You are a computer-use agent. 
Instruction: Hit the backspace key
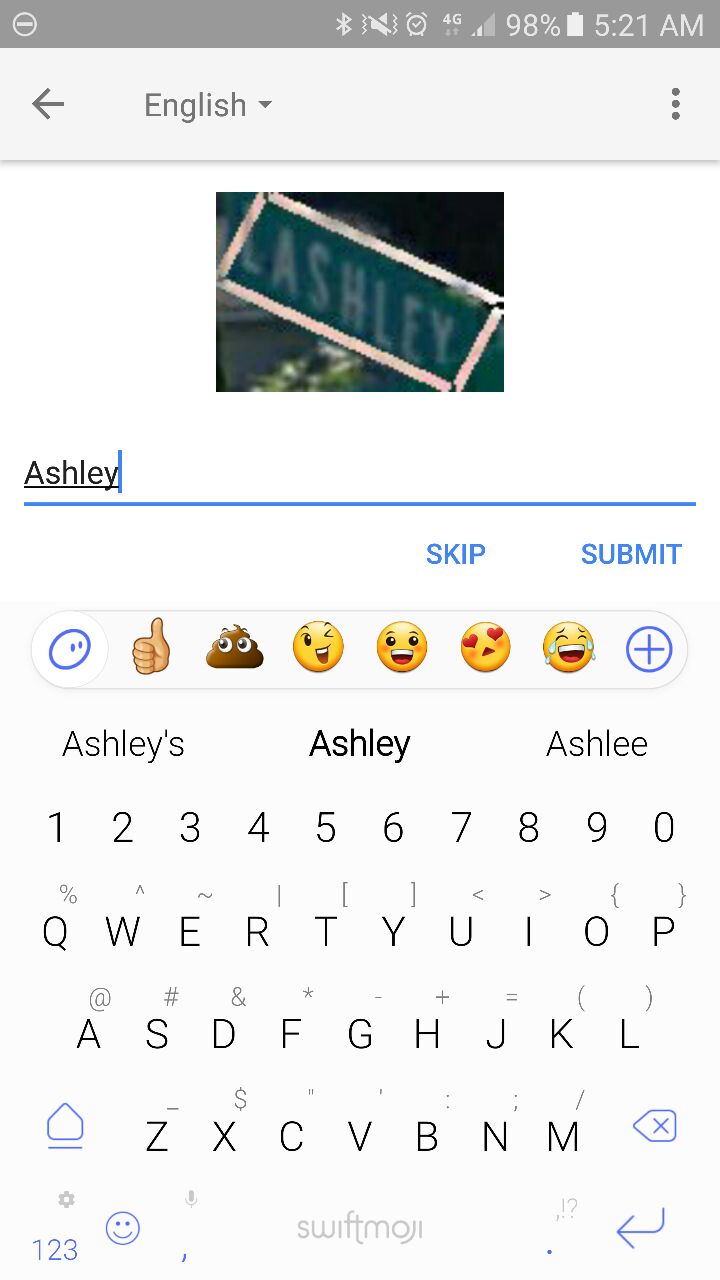pos(655,1127)
